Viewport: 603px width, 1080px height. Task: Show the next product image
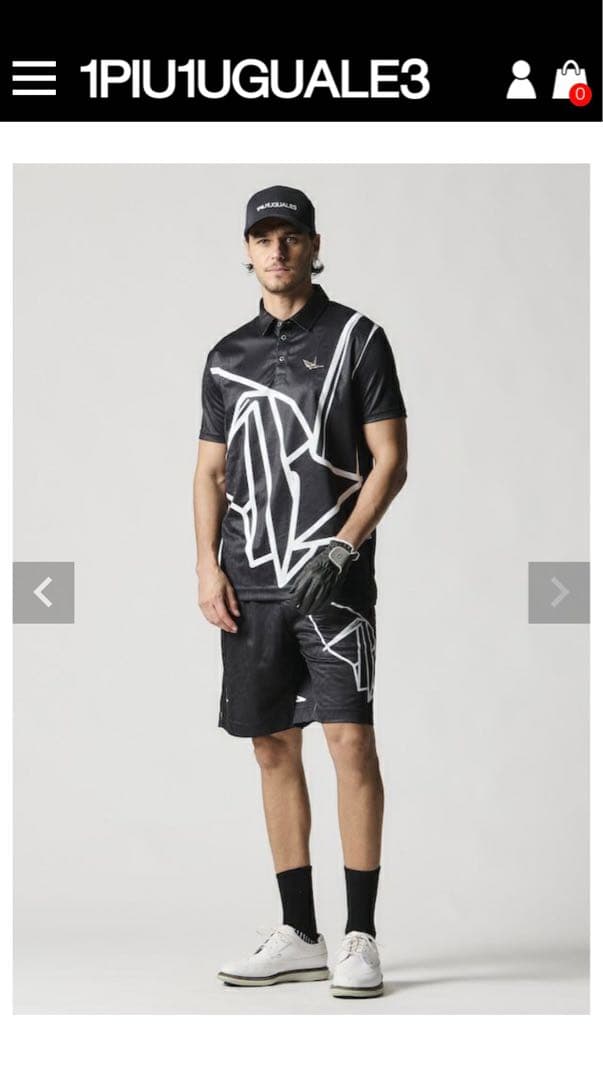(558, 592)
